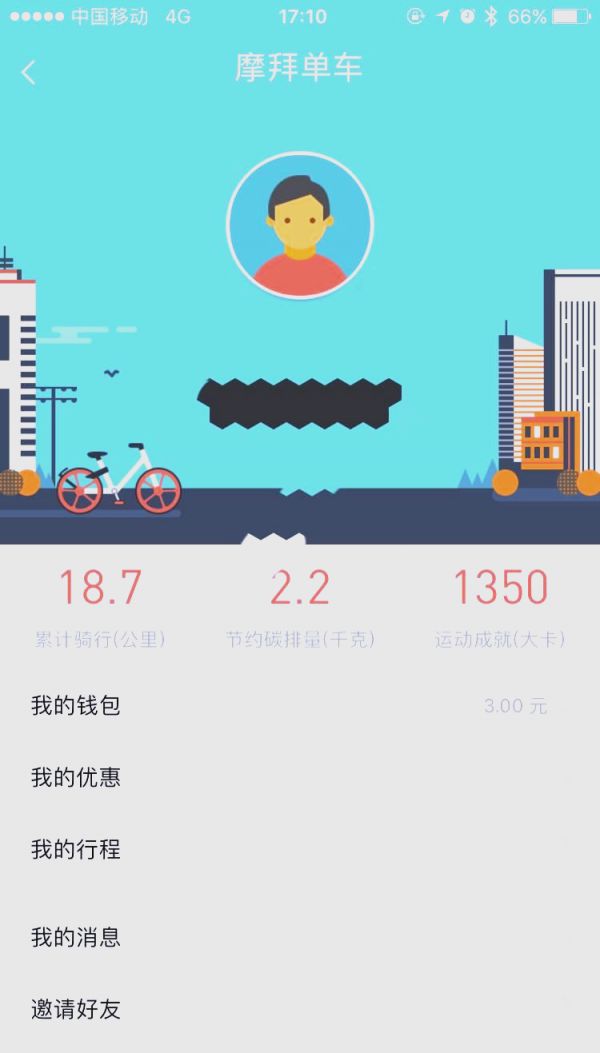Go back using the top-left arrow

[28, 71]
